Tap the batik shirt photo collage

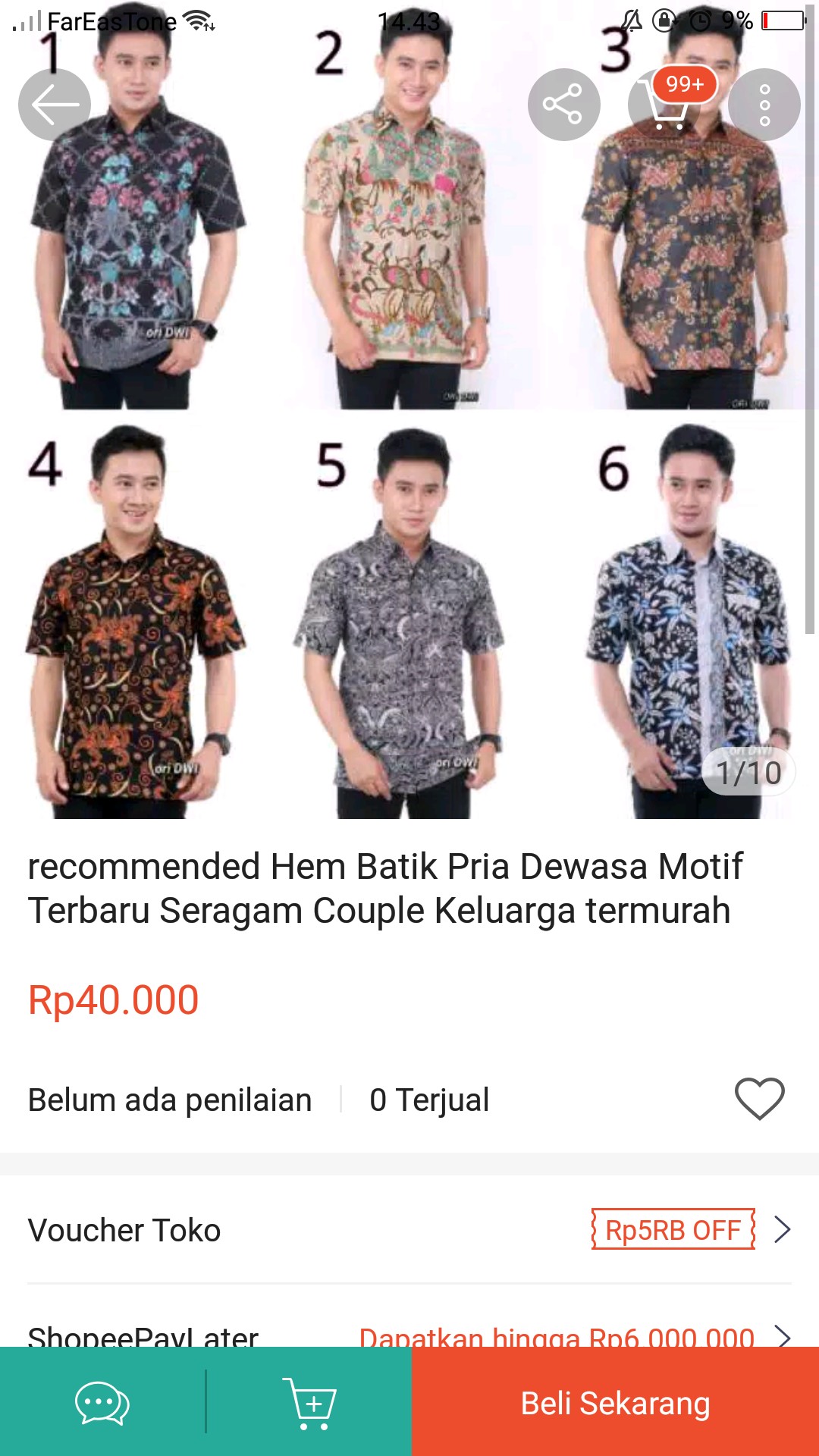[409, 425]
